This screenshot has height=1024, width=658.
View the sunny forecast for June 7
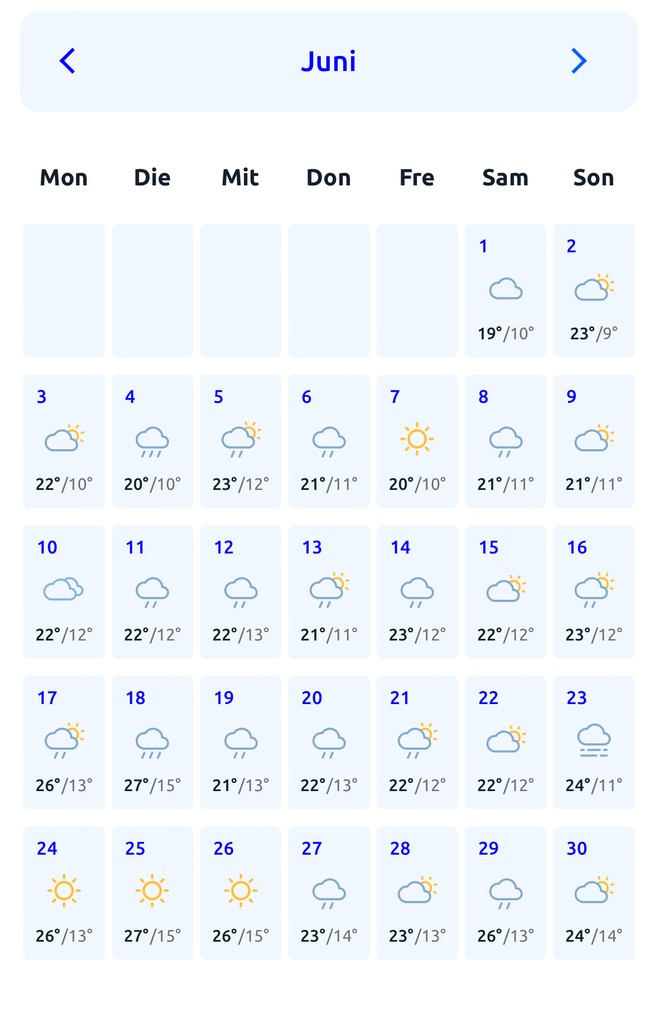tap(416, 441)
